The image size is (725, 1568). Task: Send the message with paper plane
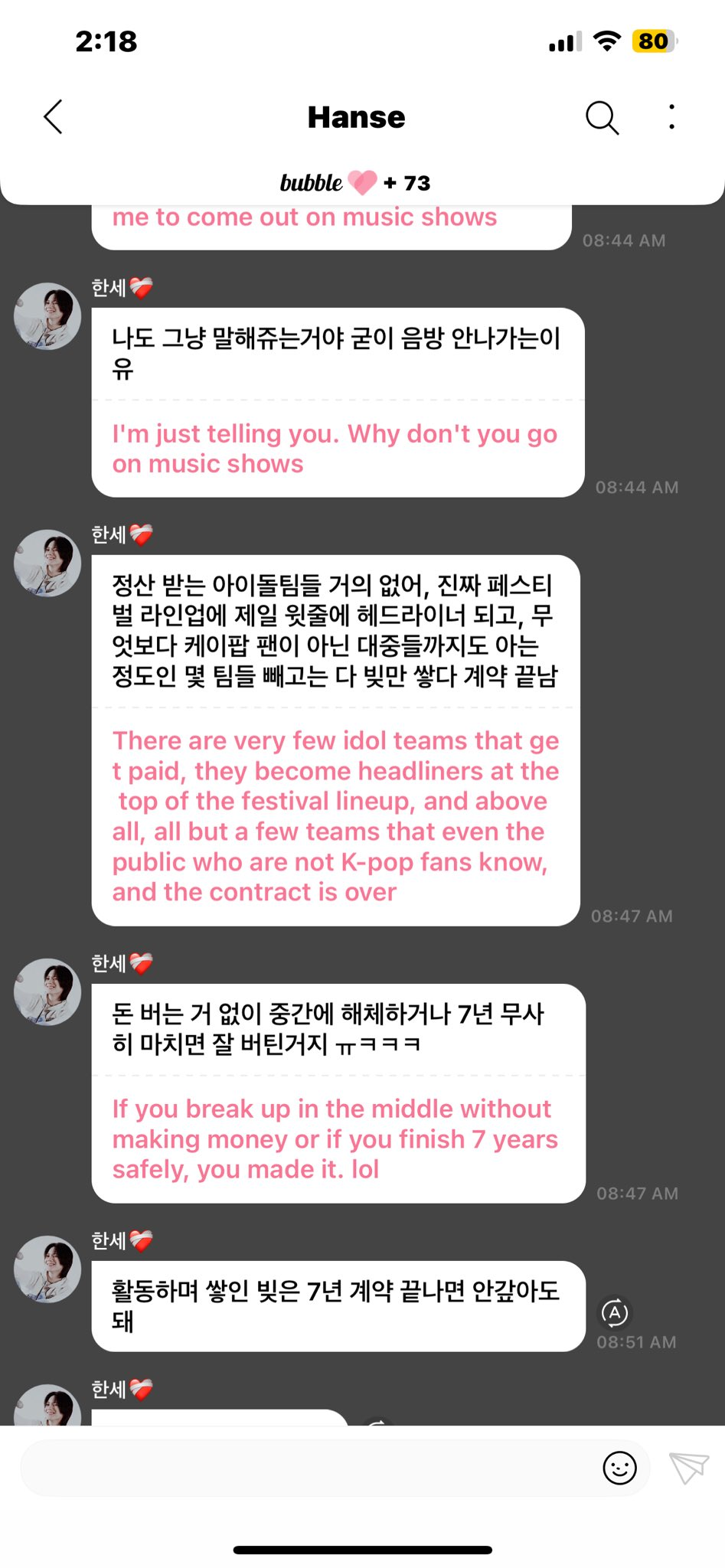click(687, 1467)
